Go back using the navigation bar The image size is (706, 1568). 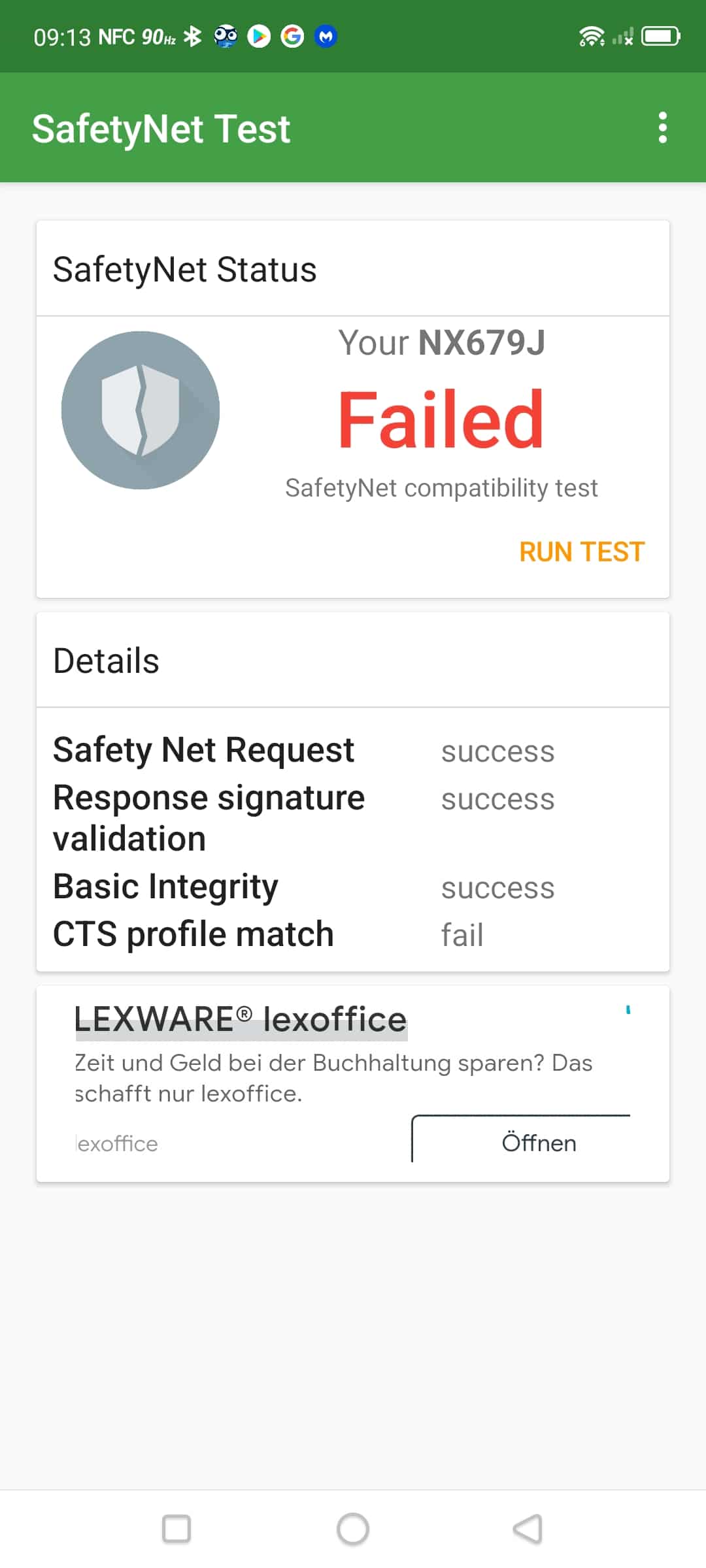(x=528, y=1529)
